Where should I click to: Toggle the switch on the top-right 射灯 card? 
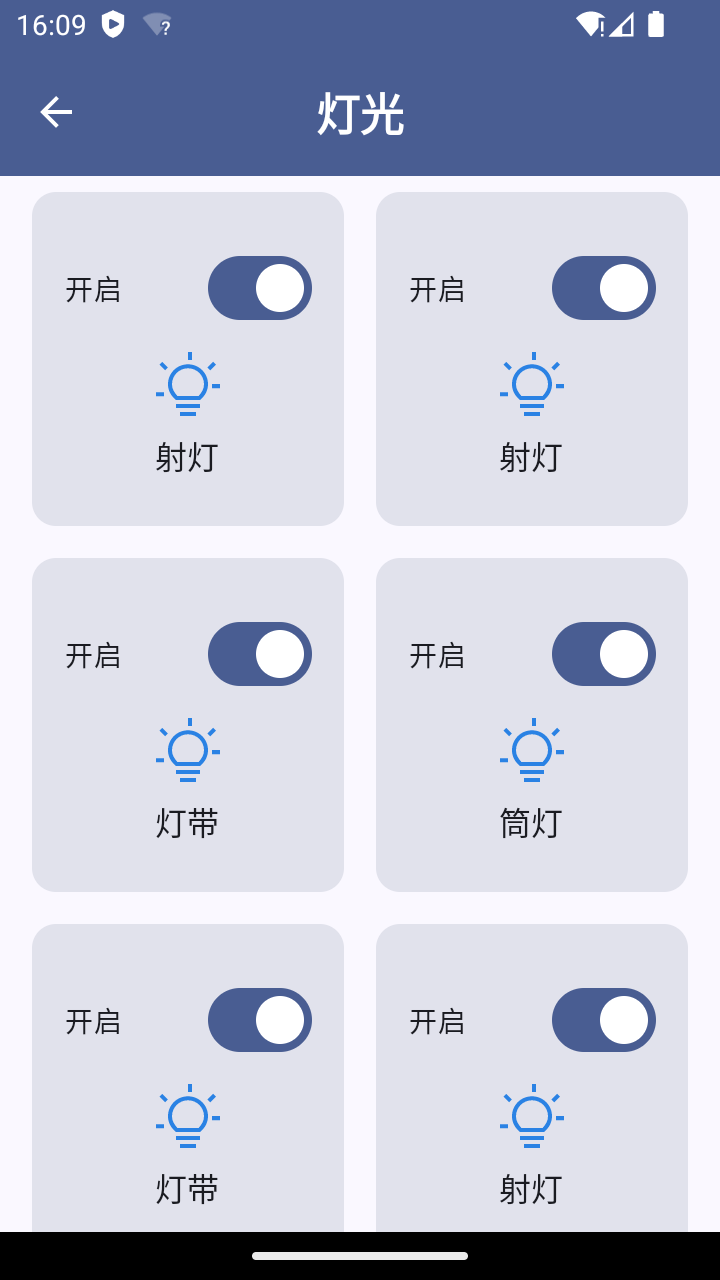pos(603,288)
